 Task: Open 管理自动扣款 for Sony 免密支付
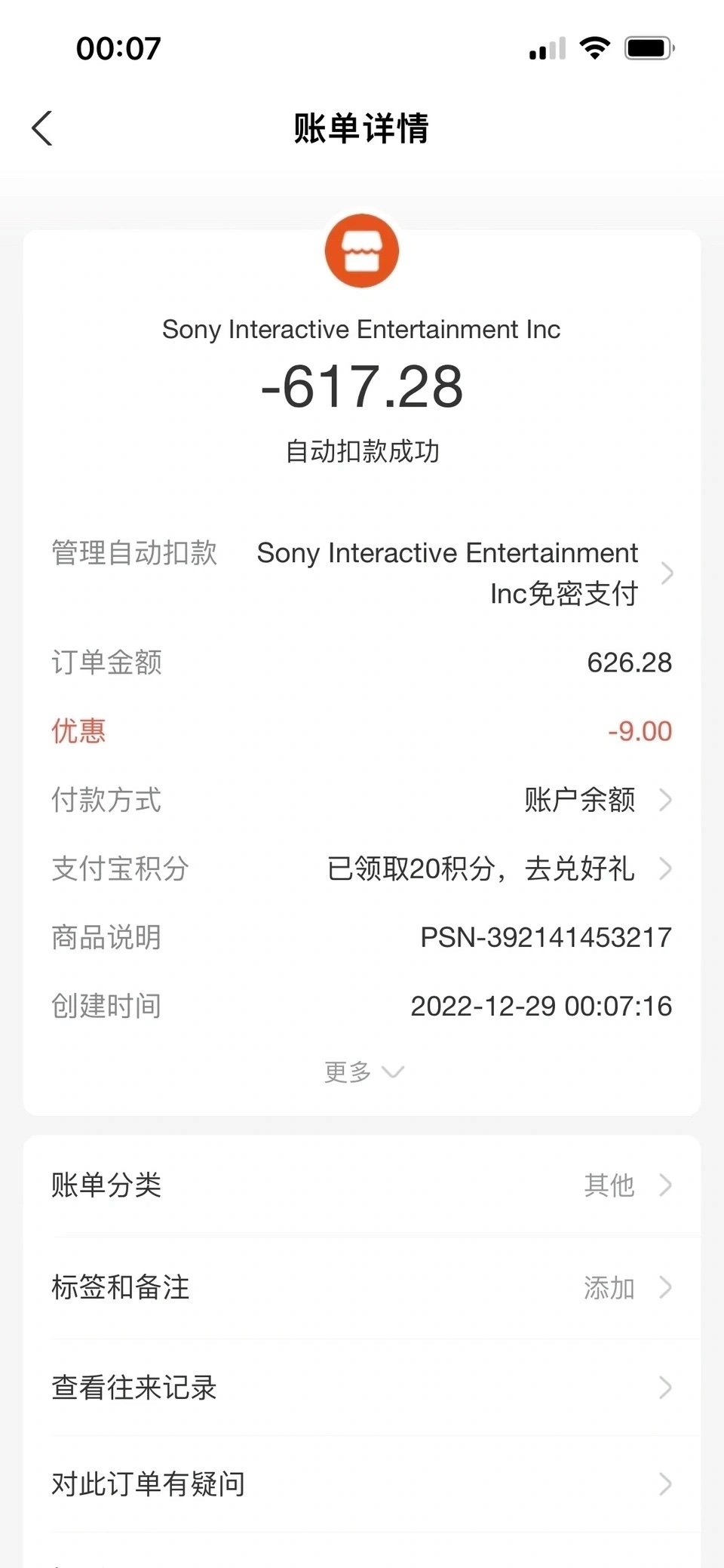[362, 573]
